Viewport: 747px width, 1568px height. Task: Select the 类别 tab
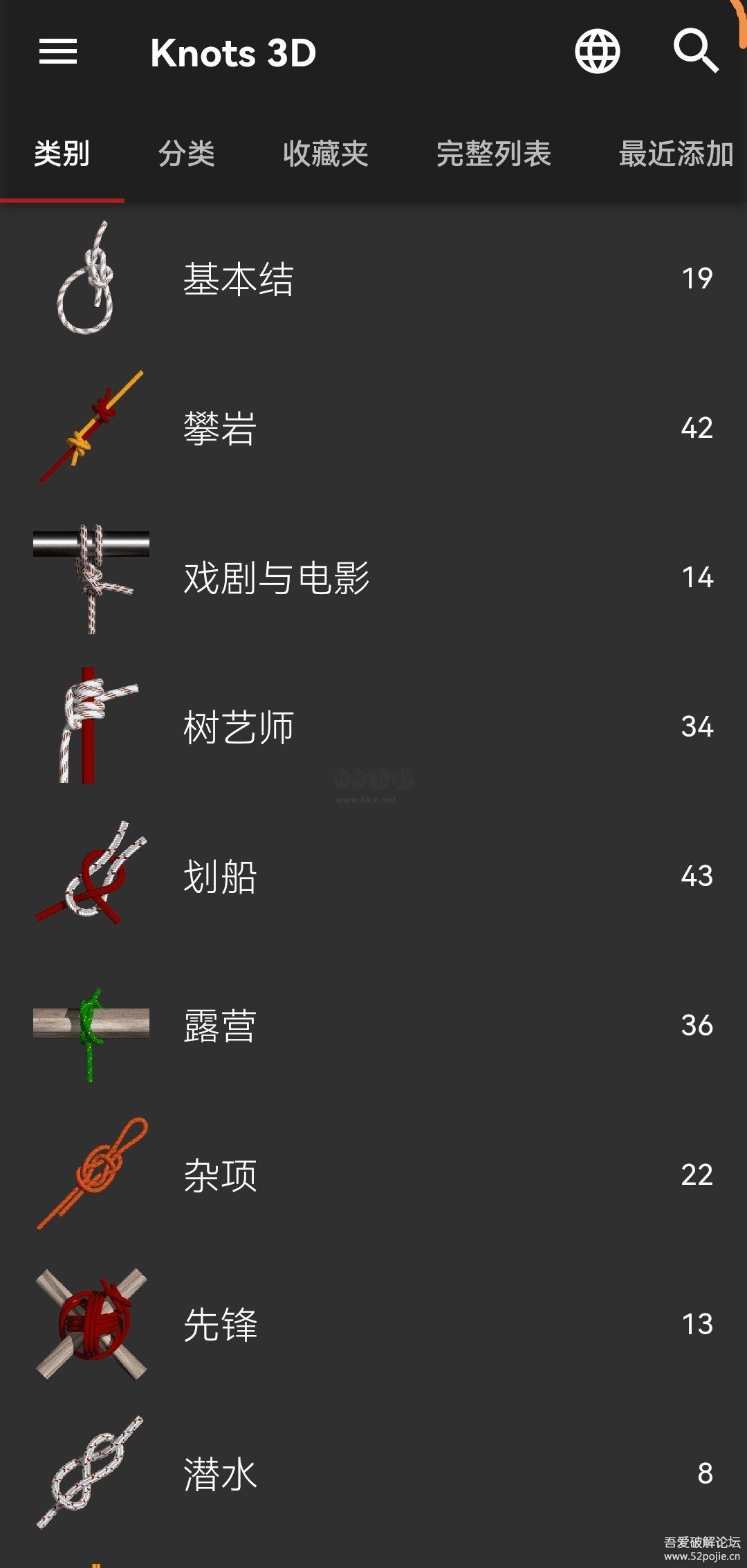coord(62,154)
